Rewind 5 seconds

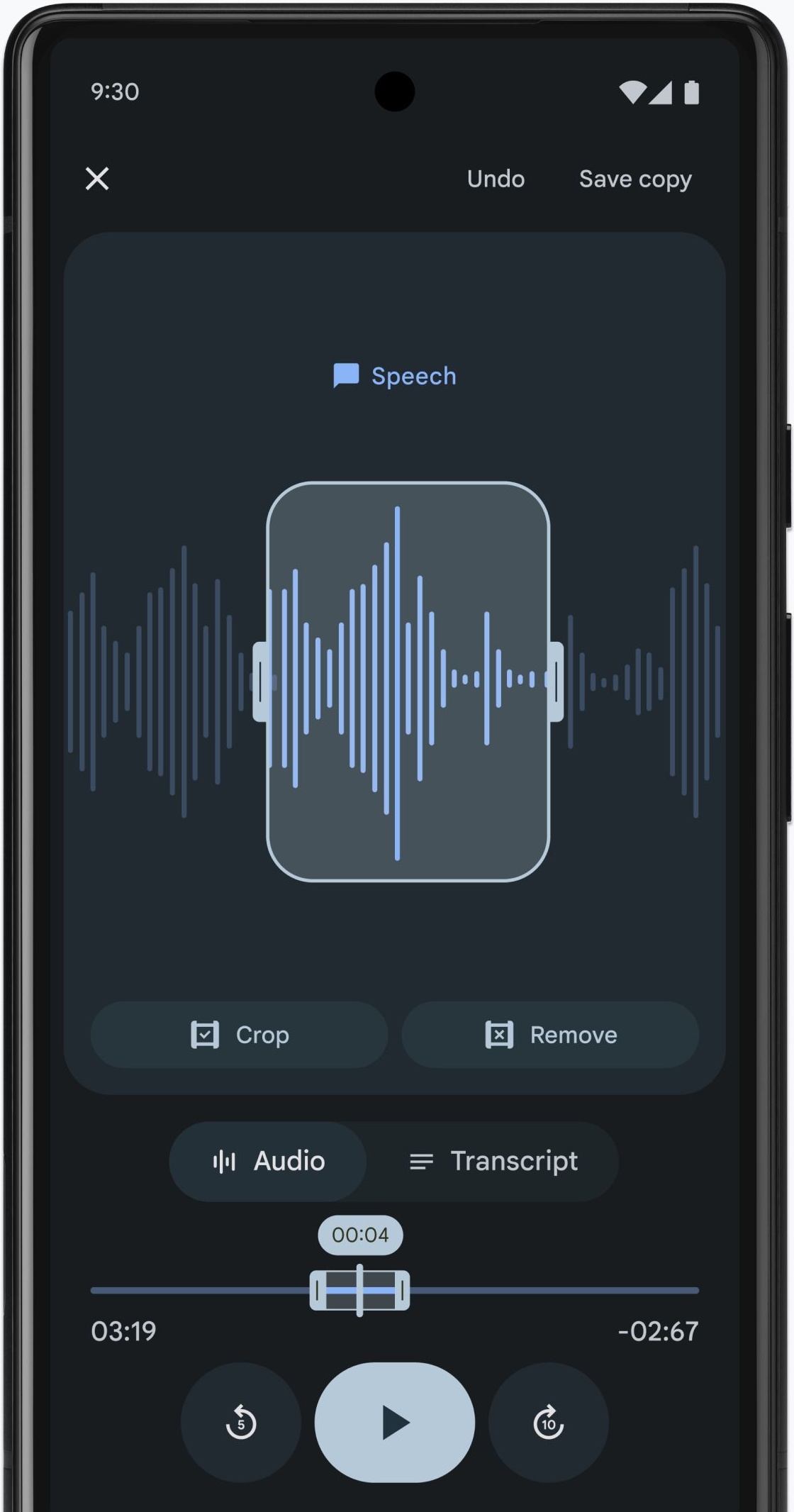pos(241,1422)
